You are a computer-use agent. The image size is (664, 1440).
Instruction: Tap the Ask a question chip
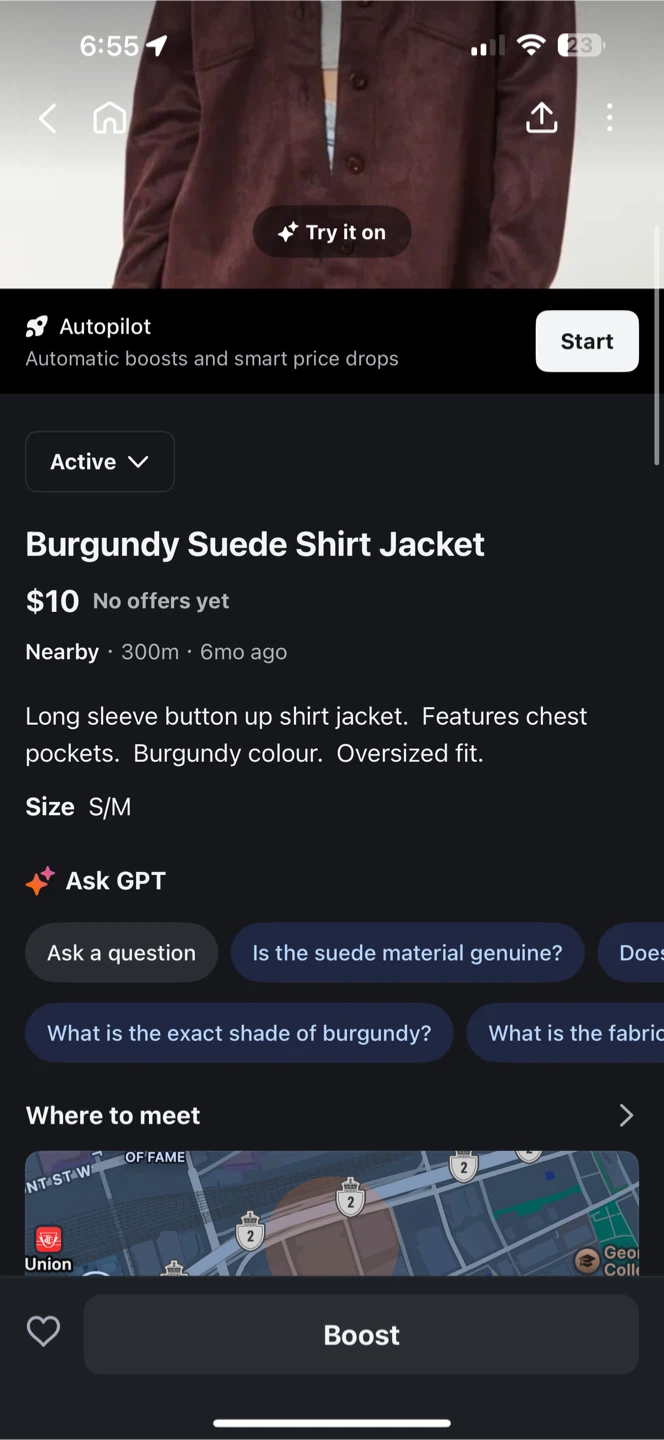coord(121,952)
